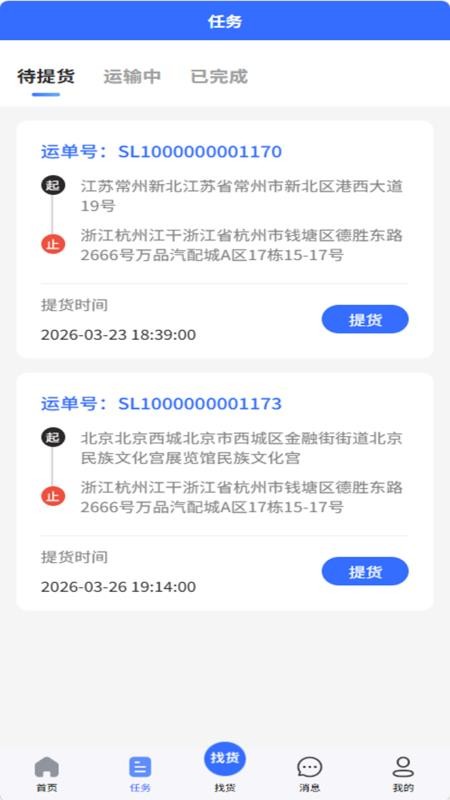
Task: Open the 我的 profile tab
Action: coord(403,774)
